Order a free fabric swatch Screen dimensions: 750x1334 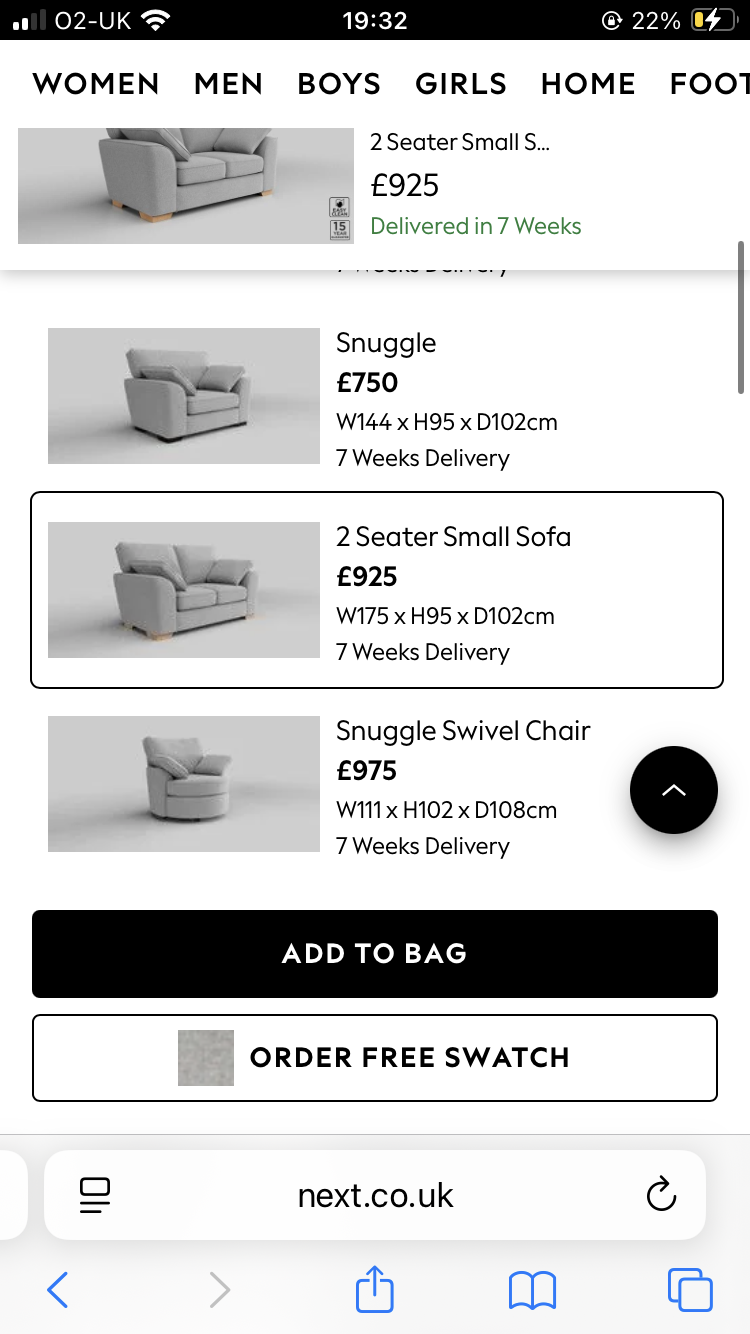point(375,1058)
